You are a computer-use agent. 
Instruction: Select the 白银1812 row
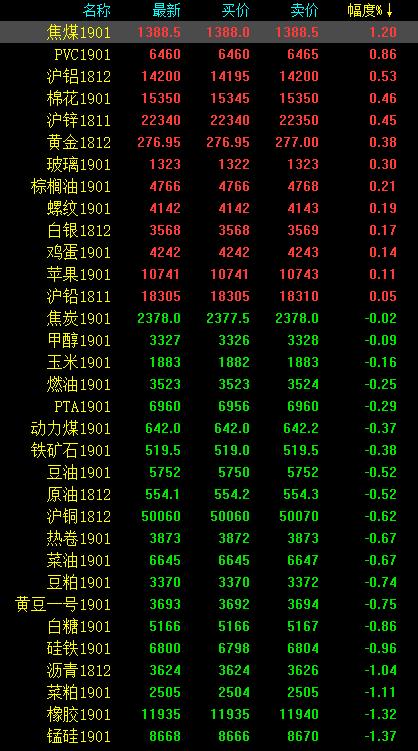coord(209,230)
